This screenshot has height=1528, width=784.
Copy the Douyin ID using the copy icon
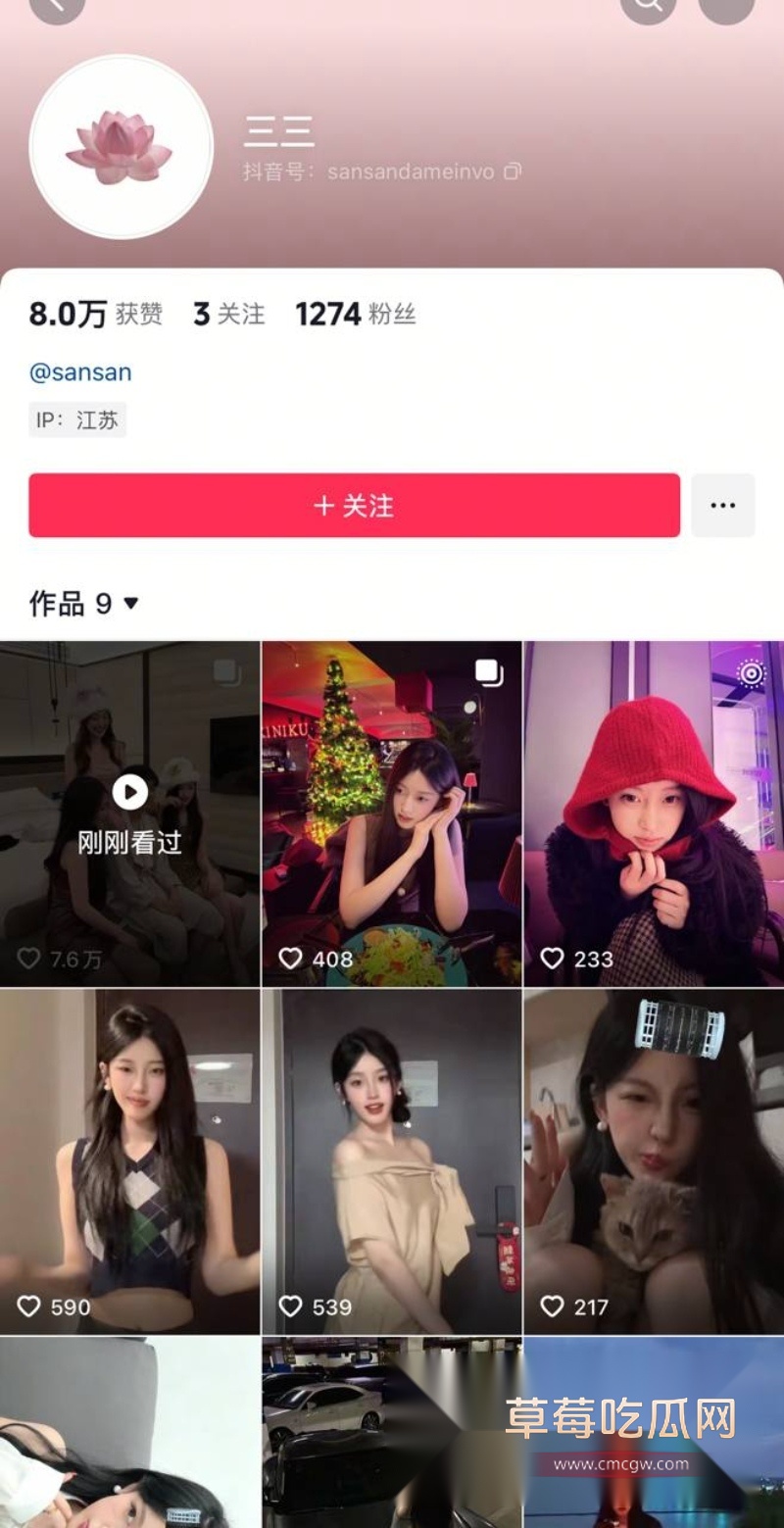pos(511,171)
